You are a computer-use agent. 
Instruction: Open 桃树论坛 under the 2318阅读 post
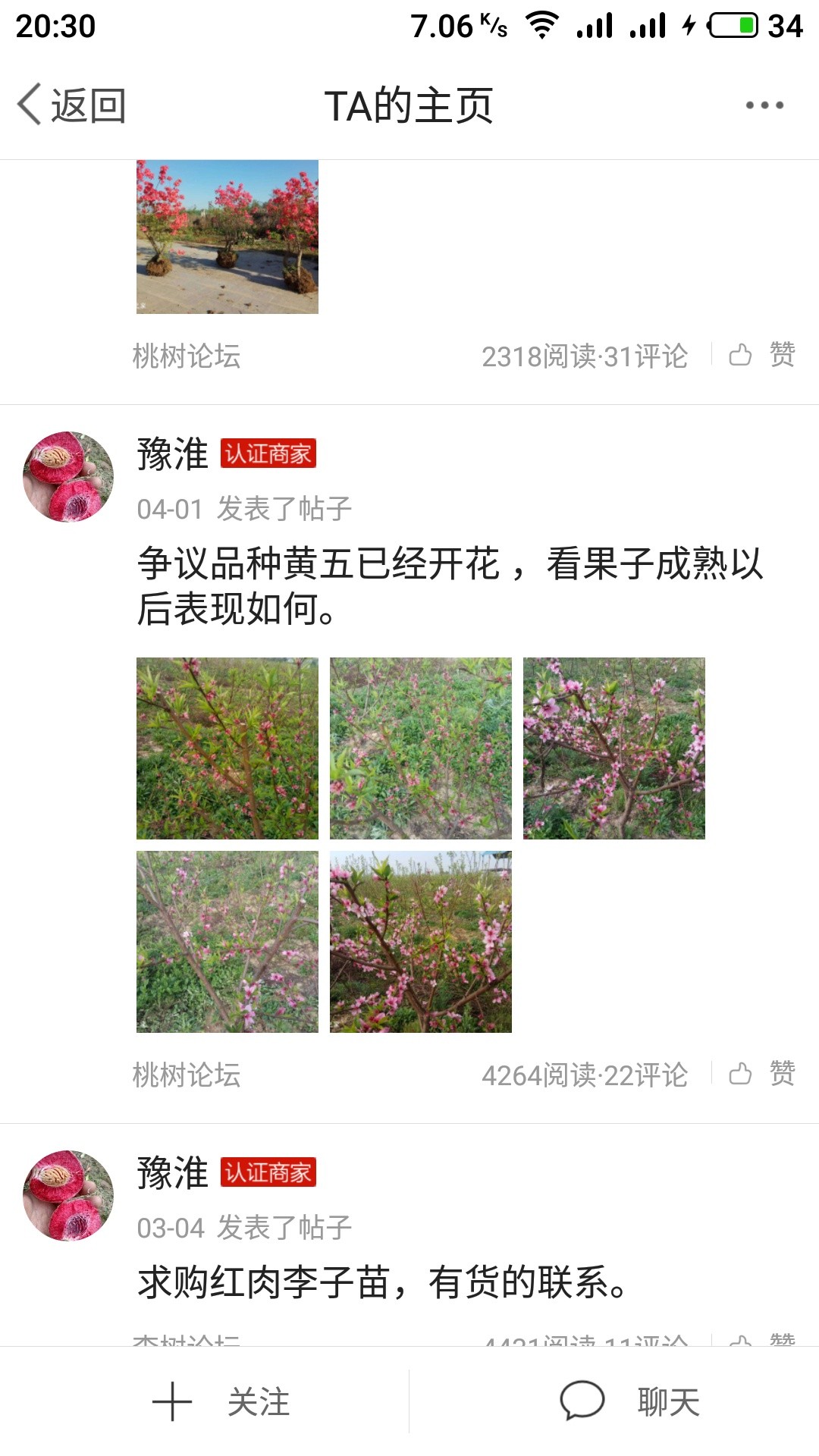point(187,356)
